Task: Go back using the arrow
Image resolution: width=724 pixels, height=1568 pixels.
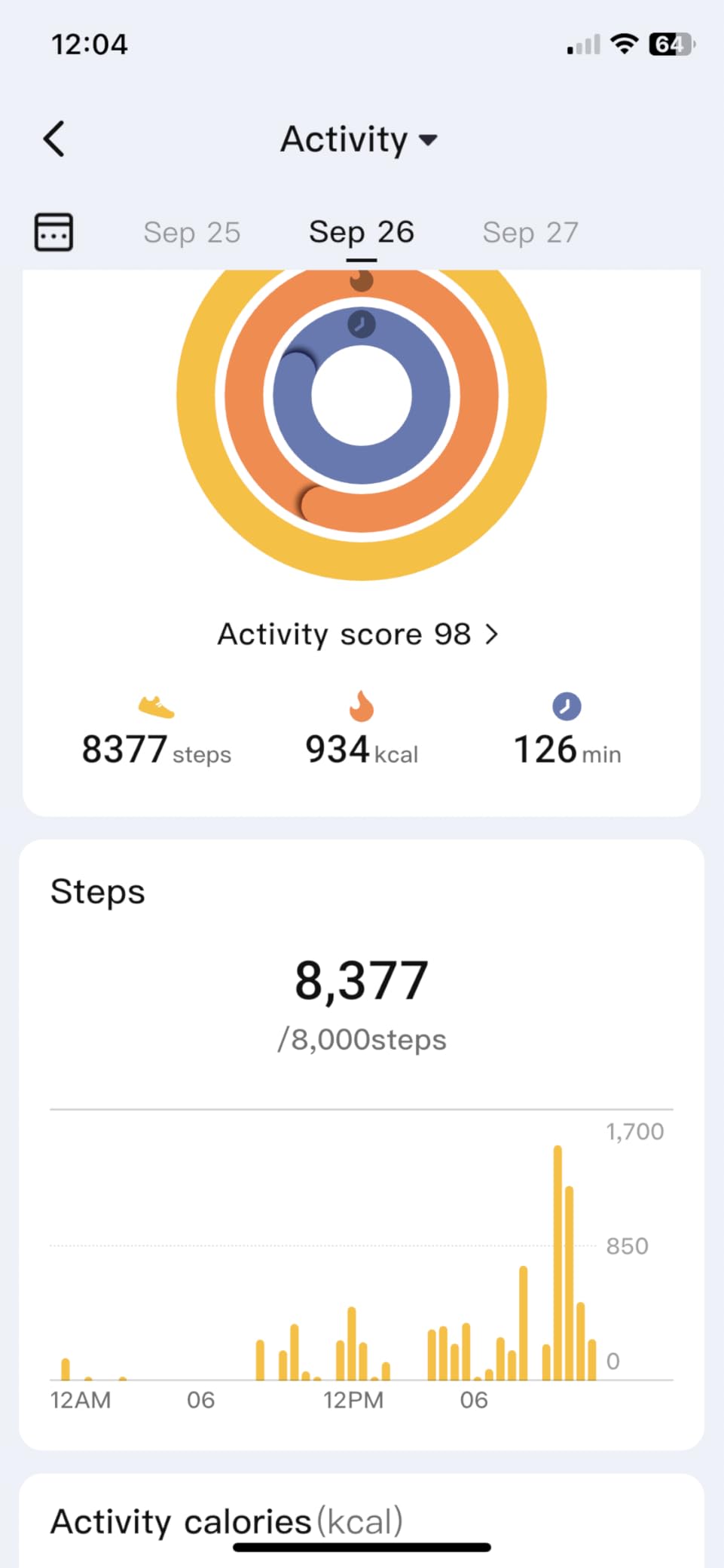Action: 54,139
